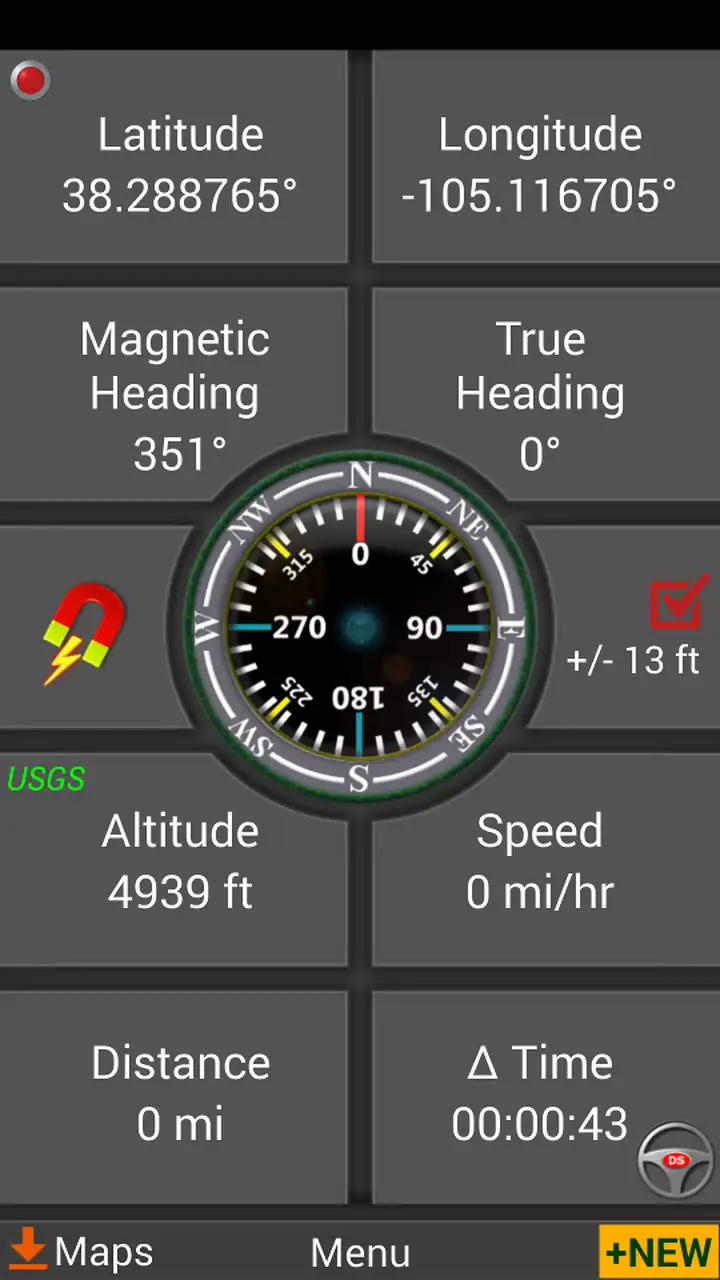Tap the +NEW button
The height and width of the screenshot is (1280, 720).
click(x=659, y=1252)
